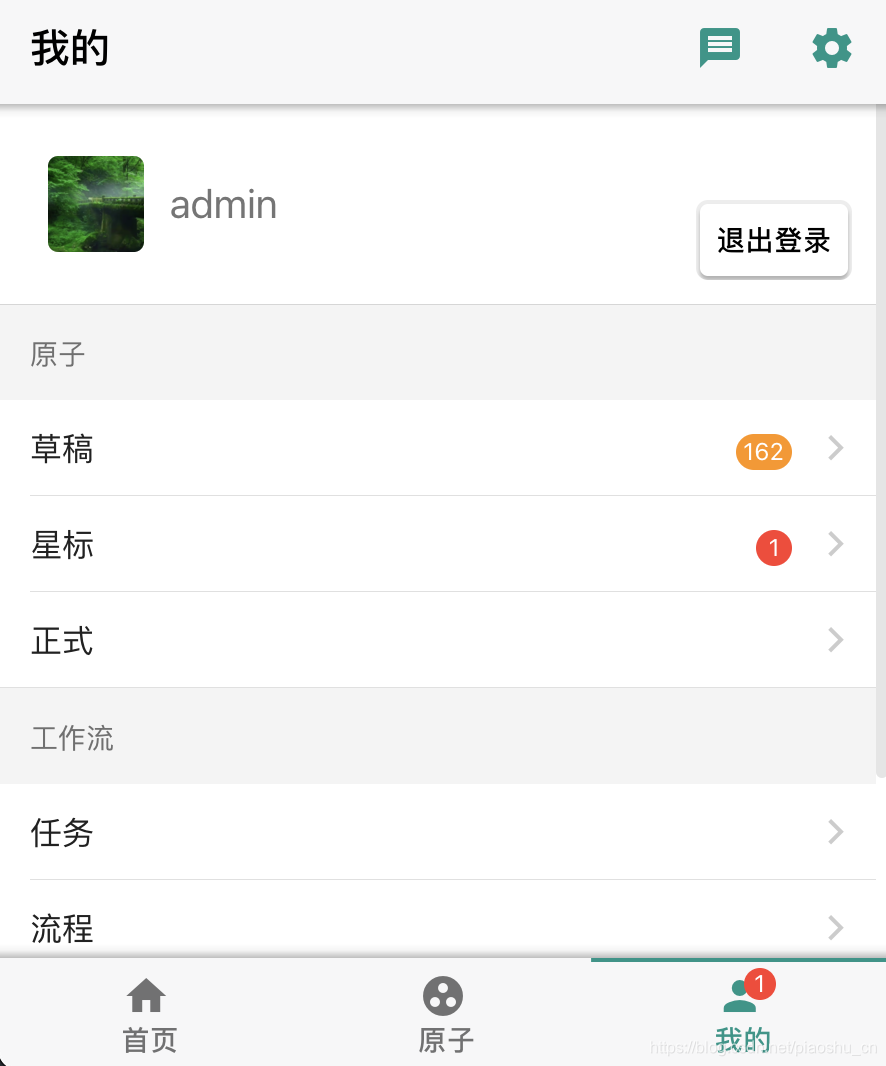Open the settings gear
Image resolution: width=886 pixels, height=1066 pixels.
pyautogui.click(x=831, y=48)
